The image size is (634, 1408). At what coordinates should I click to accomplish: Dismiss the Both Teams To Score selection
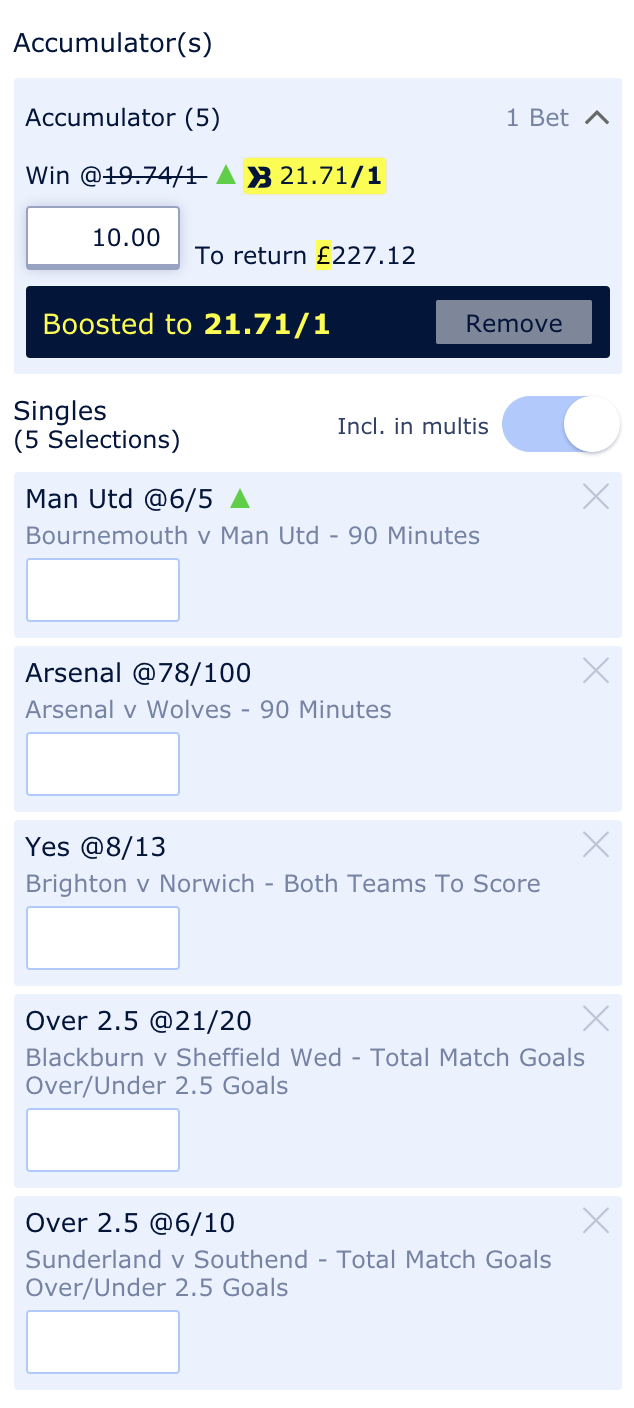click(x=596, y=845)
